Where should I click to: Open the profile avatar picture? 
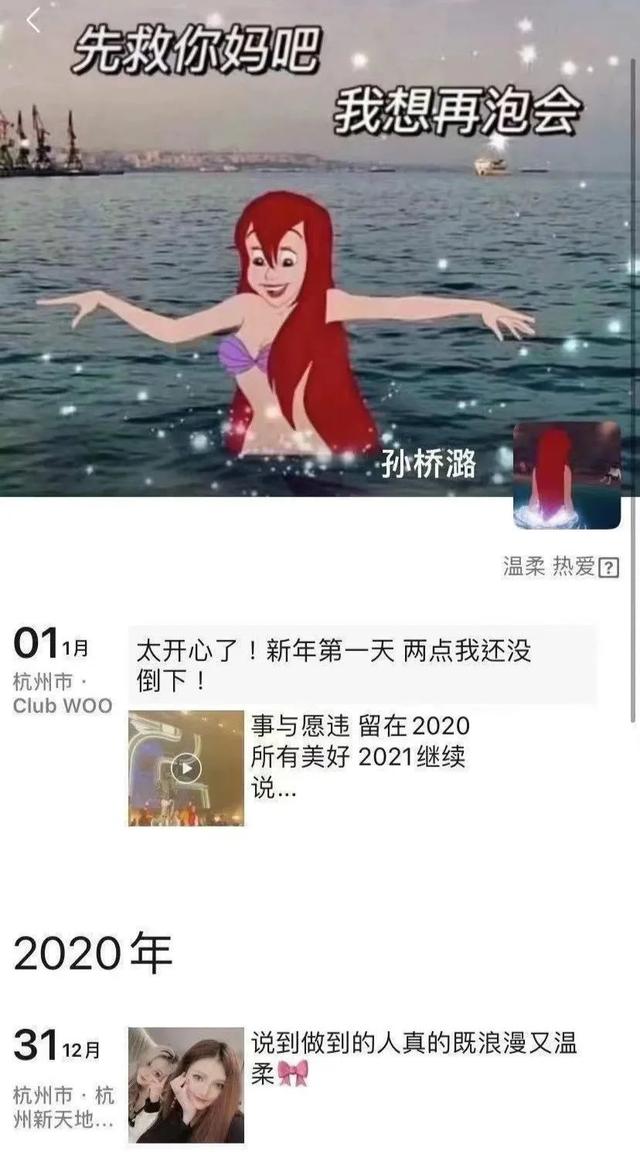pos(566,475)
